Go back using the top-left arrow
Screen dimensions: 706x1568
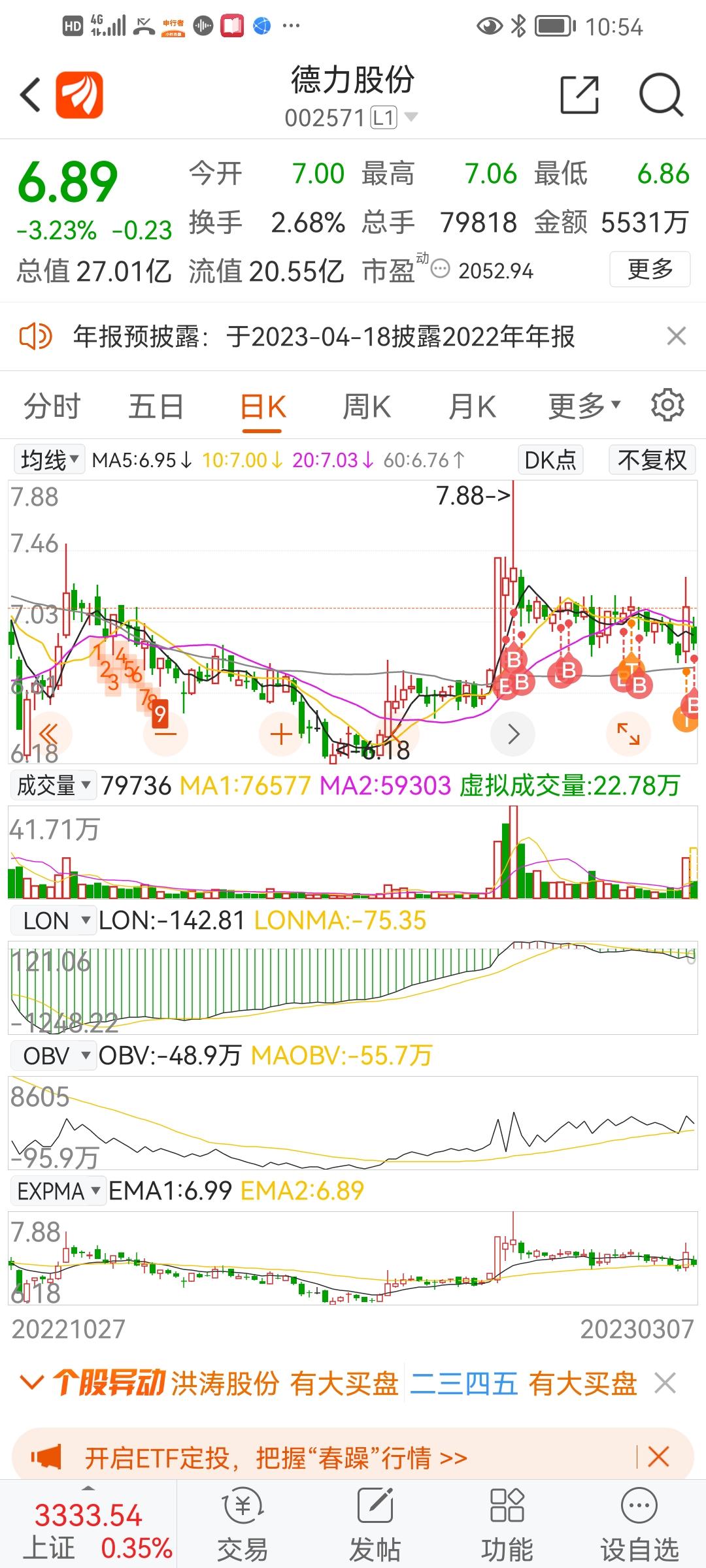click(31, 95)
